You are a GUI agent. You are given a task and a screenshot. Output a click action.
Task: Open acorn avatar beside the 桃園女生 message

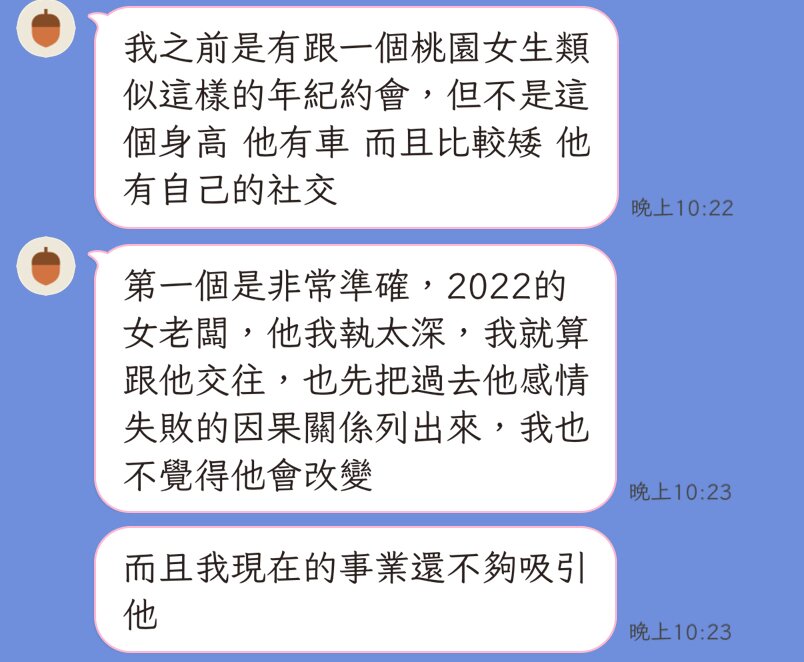pyautogui.click(x=46, y=30)
